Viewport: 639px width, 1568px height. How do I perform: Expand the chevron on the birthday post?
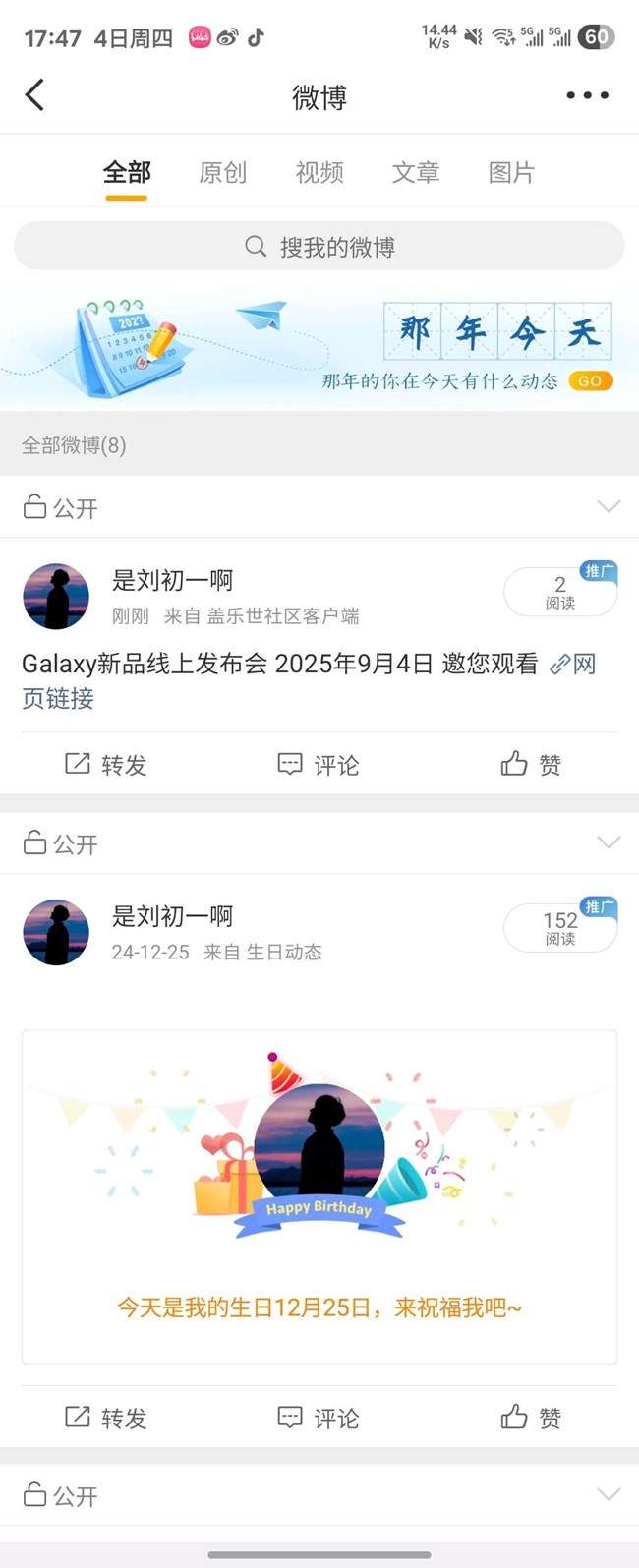(x=609, y=842)
